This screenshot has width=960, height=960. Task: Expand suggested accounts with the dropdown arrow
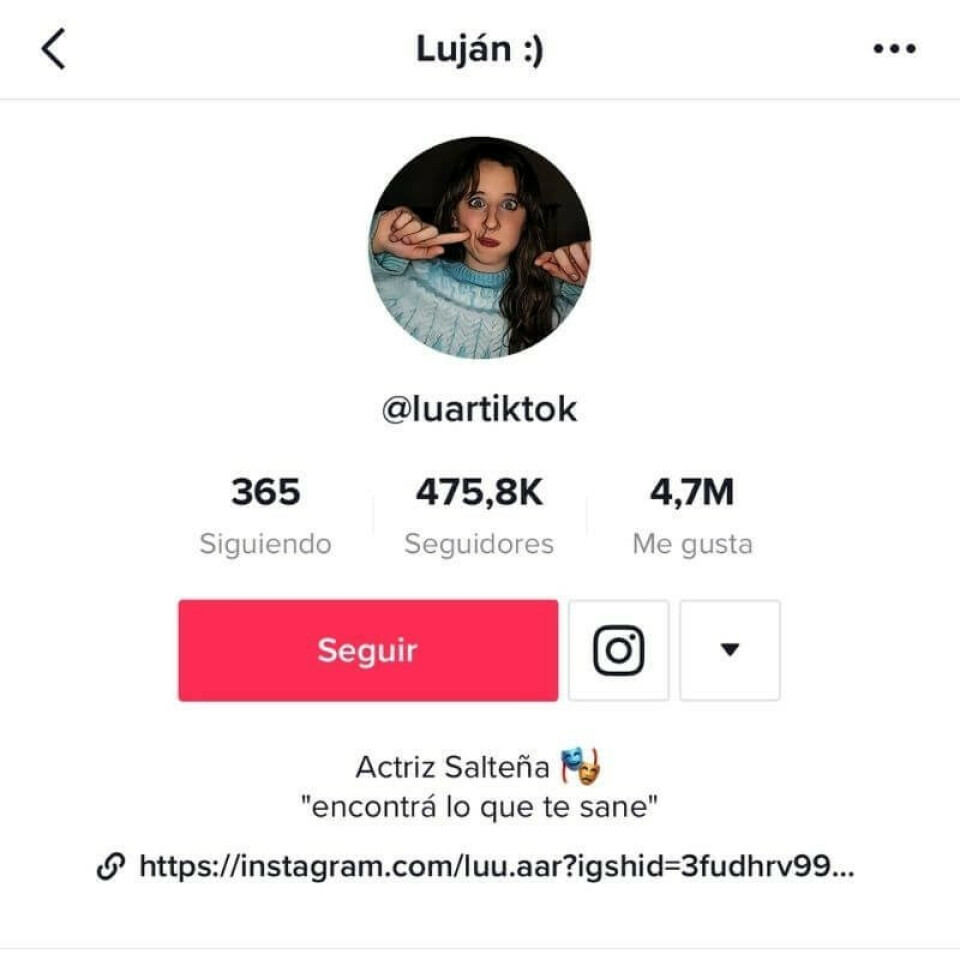(730, 651)
